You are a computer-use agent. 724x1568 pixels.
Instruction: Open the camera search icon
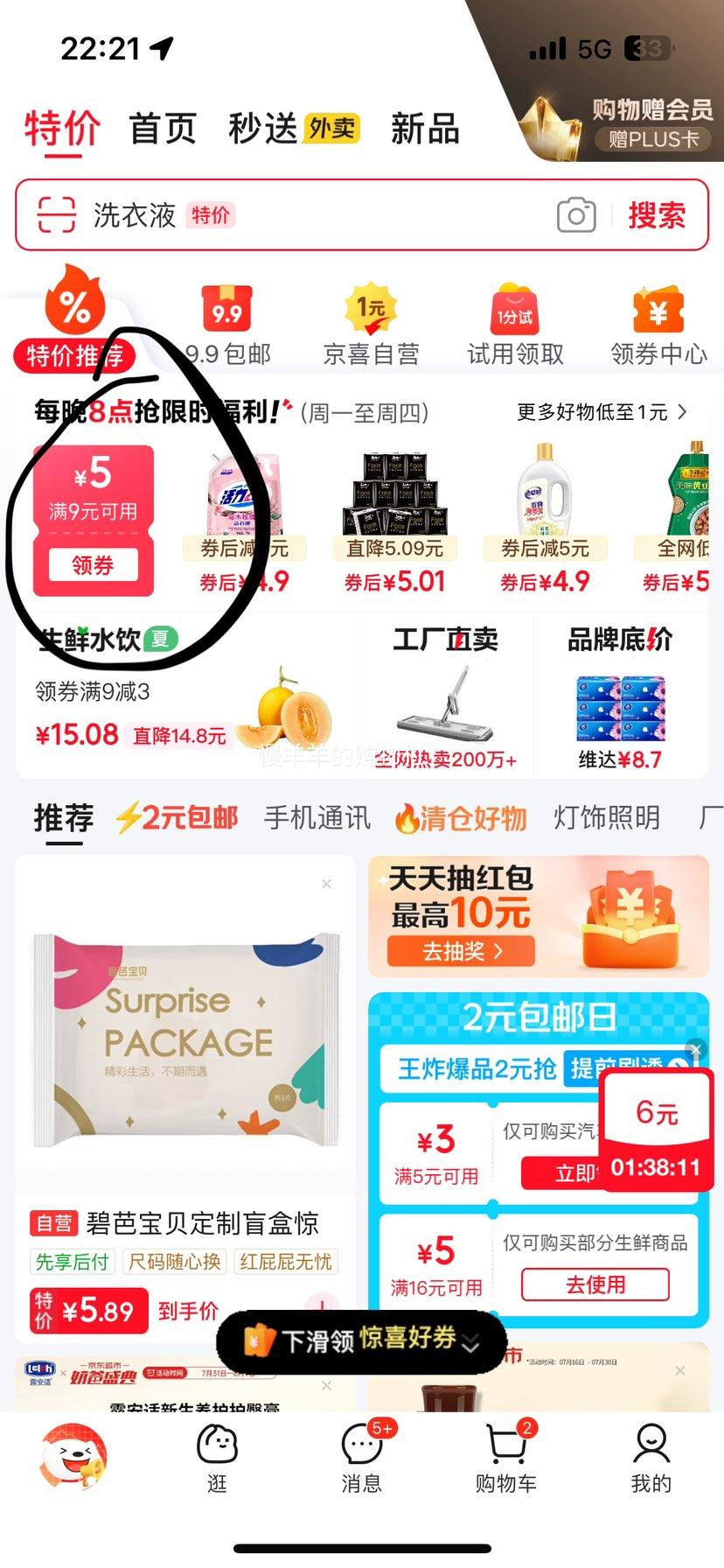point(575,215)
